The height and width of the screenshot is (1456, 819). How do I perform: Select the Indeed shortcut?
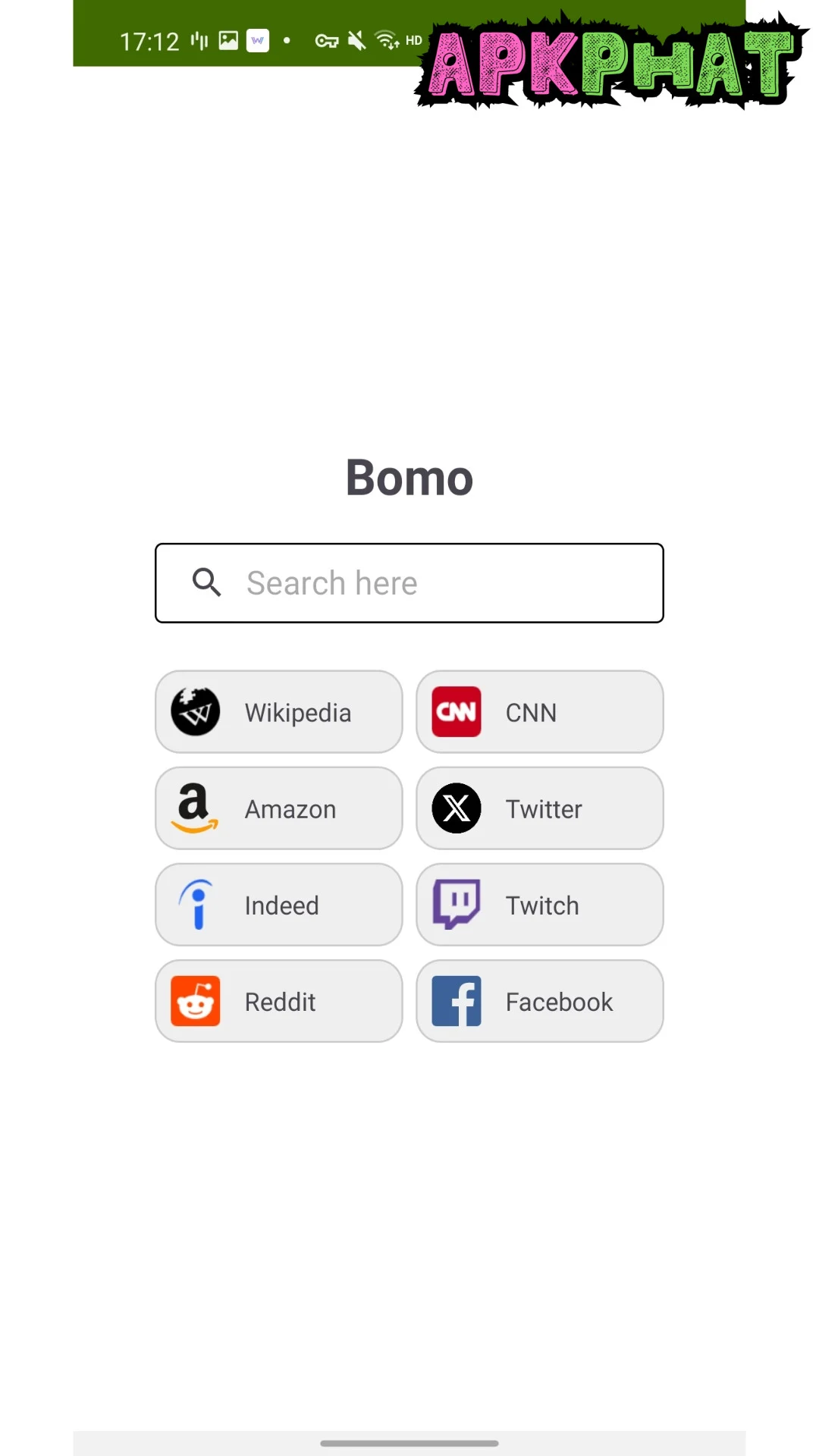[279, 905]
